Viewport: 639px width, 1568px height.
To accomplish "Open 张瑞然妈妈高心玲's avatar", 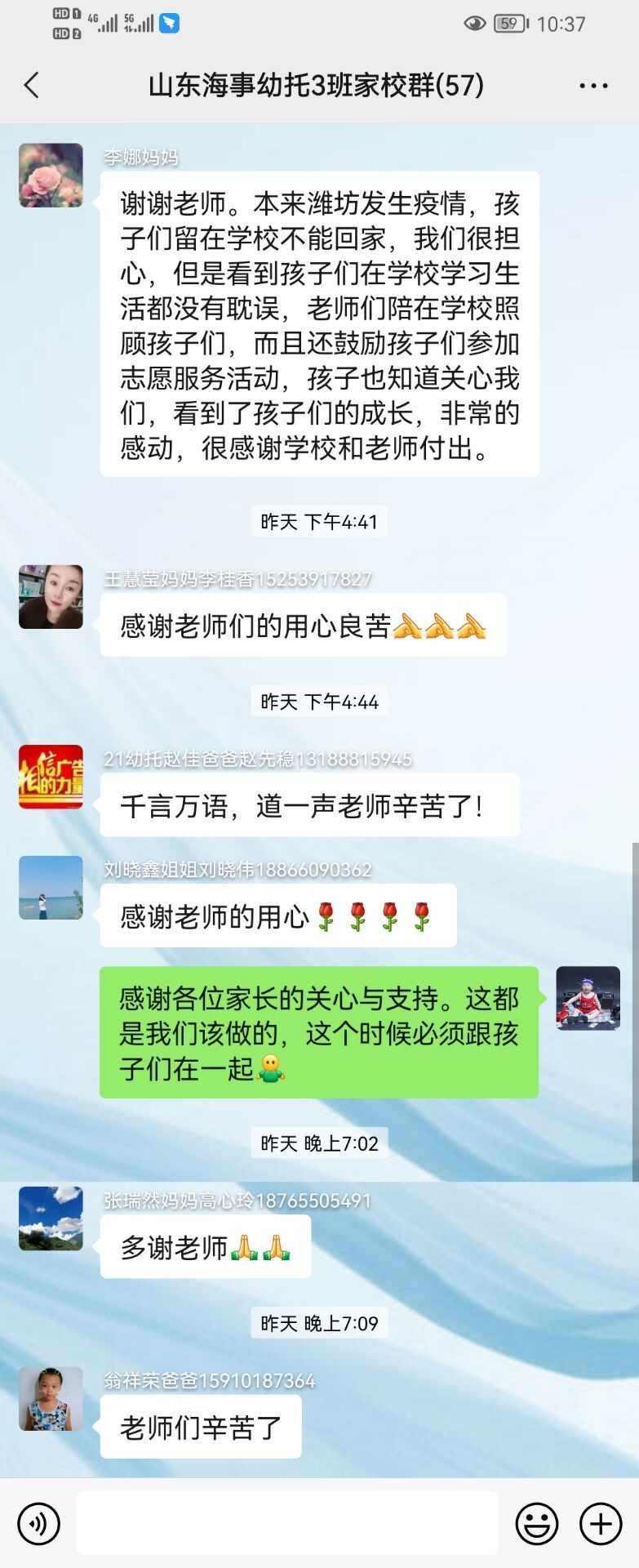I will 51,1218.
